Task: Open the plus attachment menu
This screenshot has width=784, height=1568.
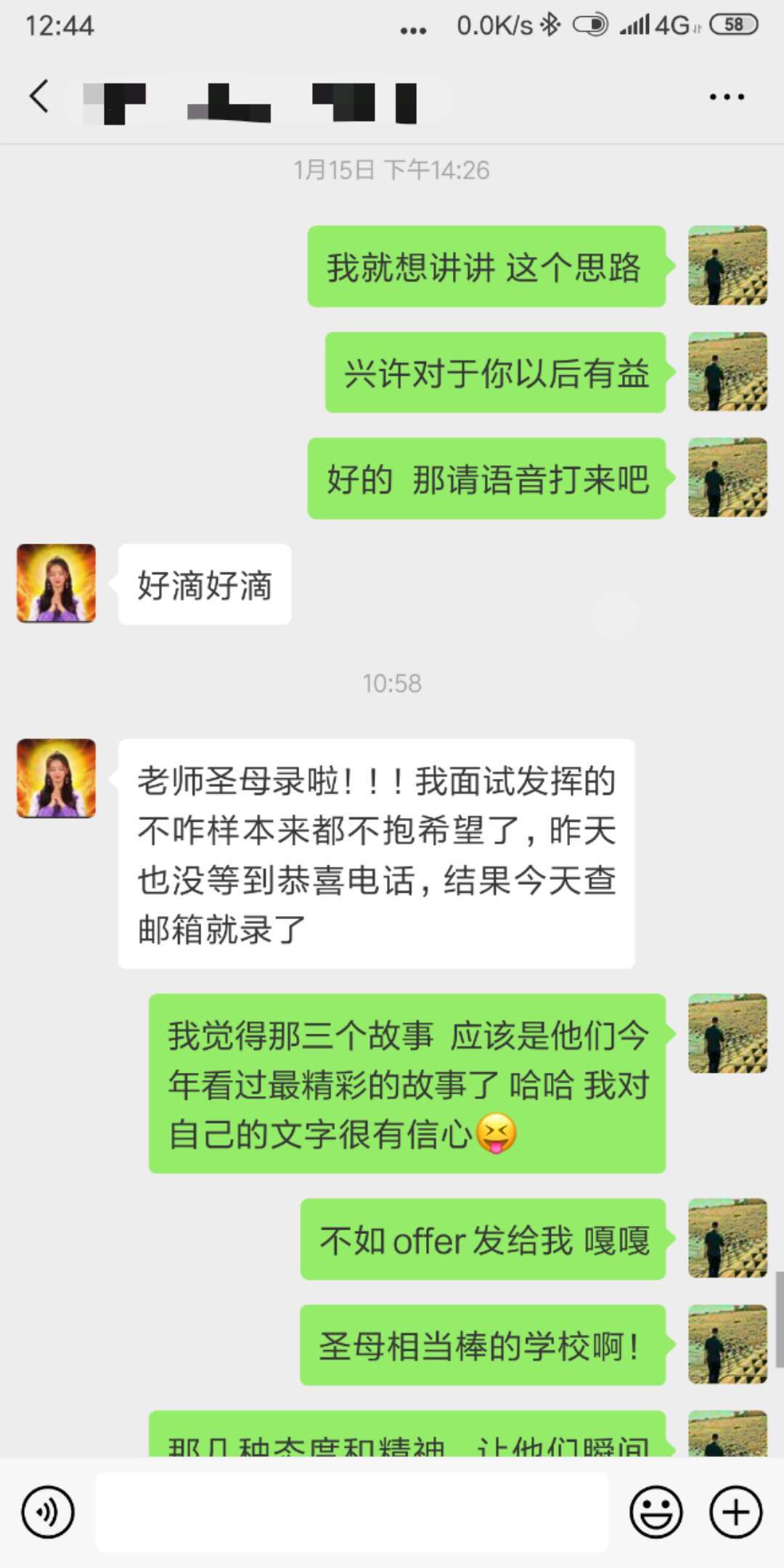Action: coord(735,1512)
